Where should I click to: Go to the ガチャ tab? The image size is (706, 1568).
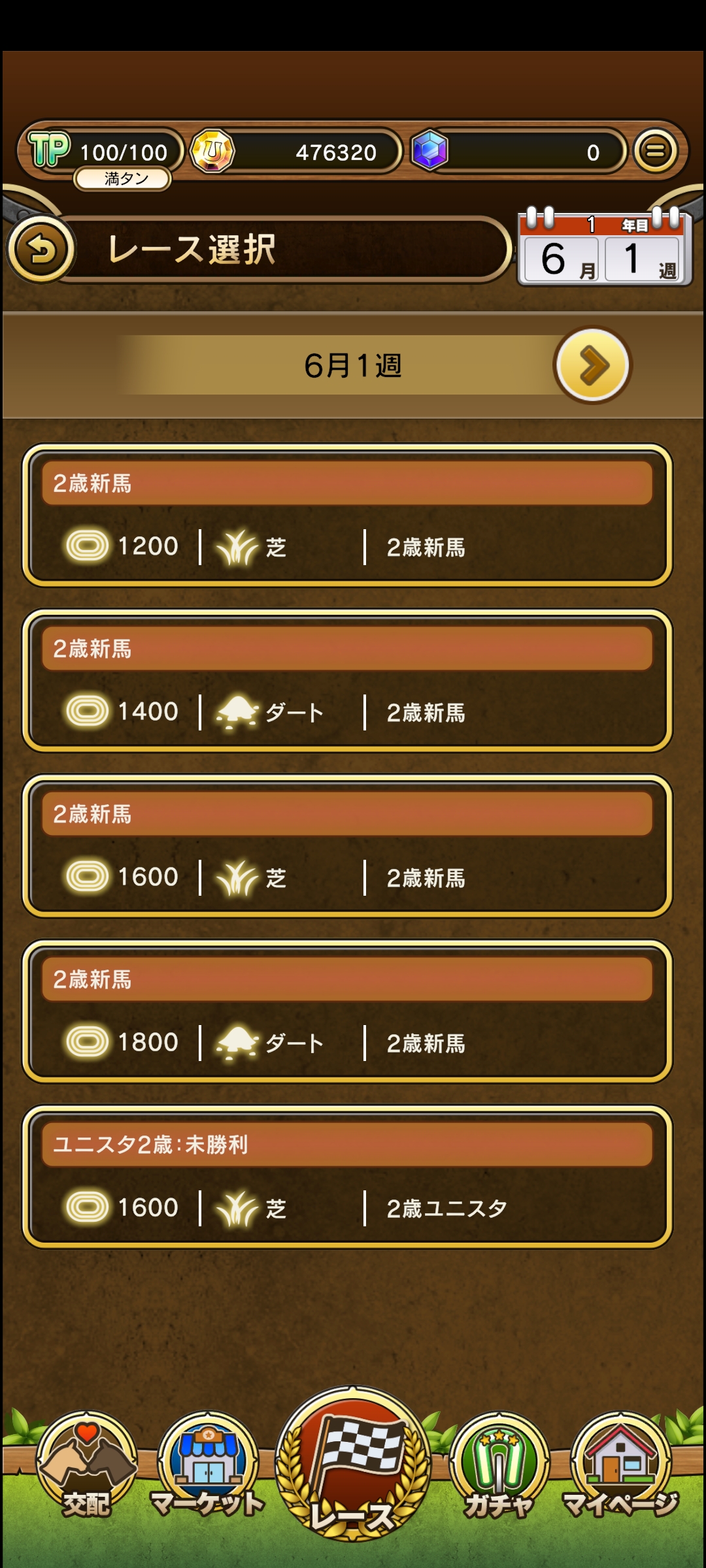499,1467
